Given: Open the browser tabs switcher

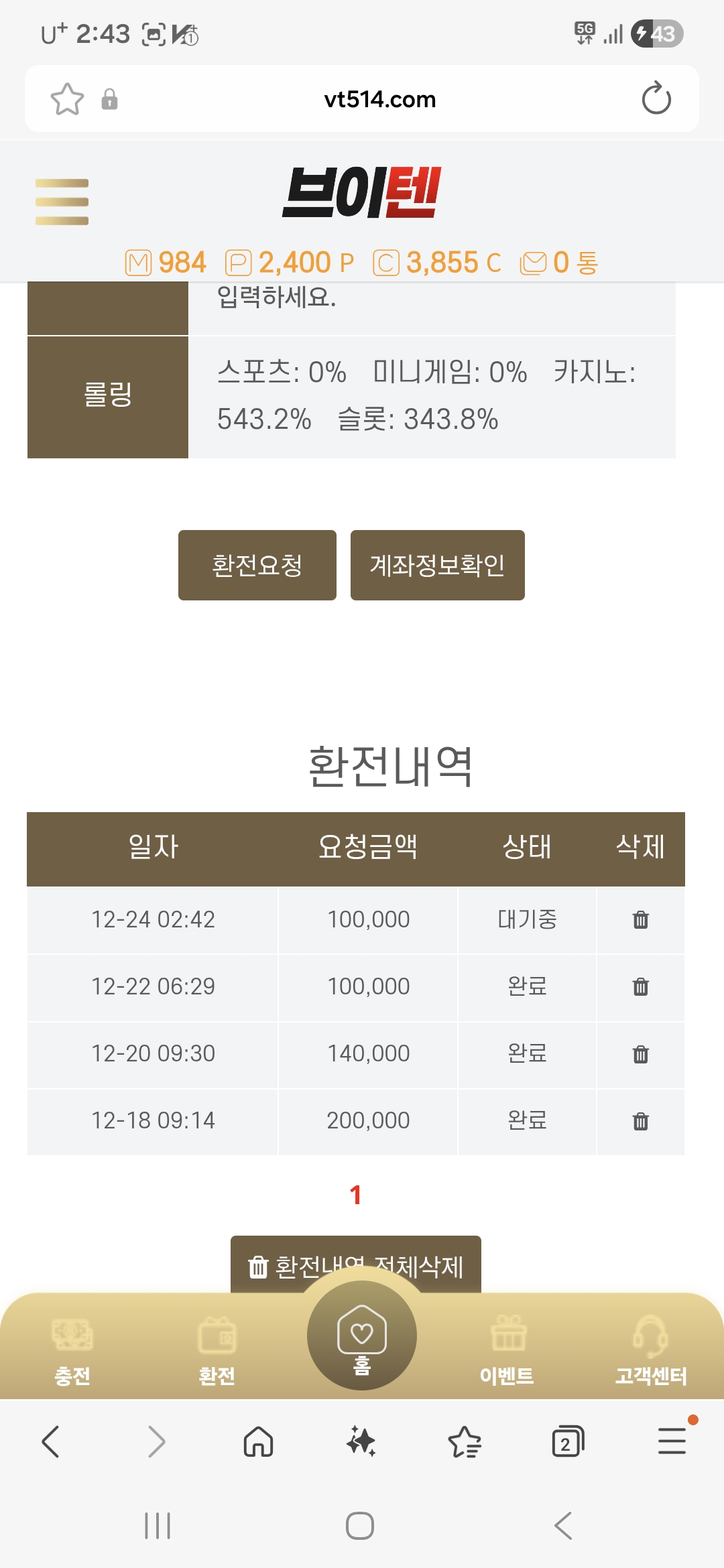Looking at the screenshot, I should coord(567,1442).
